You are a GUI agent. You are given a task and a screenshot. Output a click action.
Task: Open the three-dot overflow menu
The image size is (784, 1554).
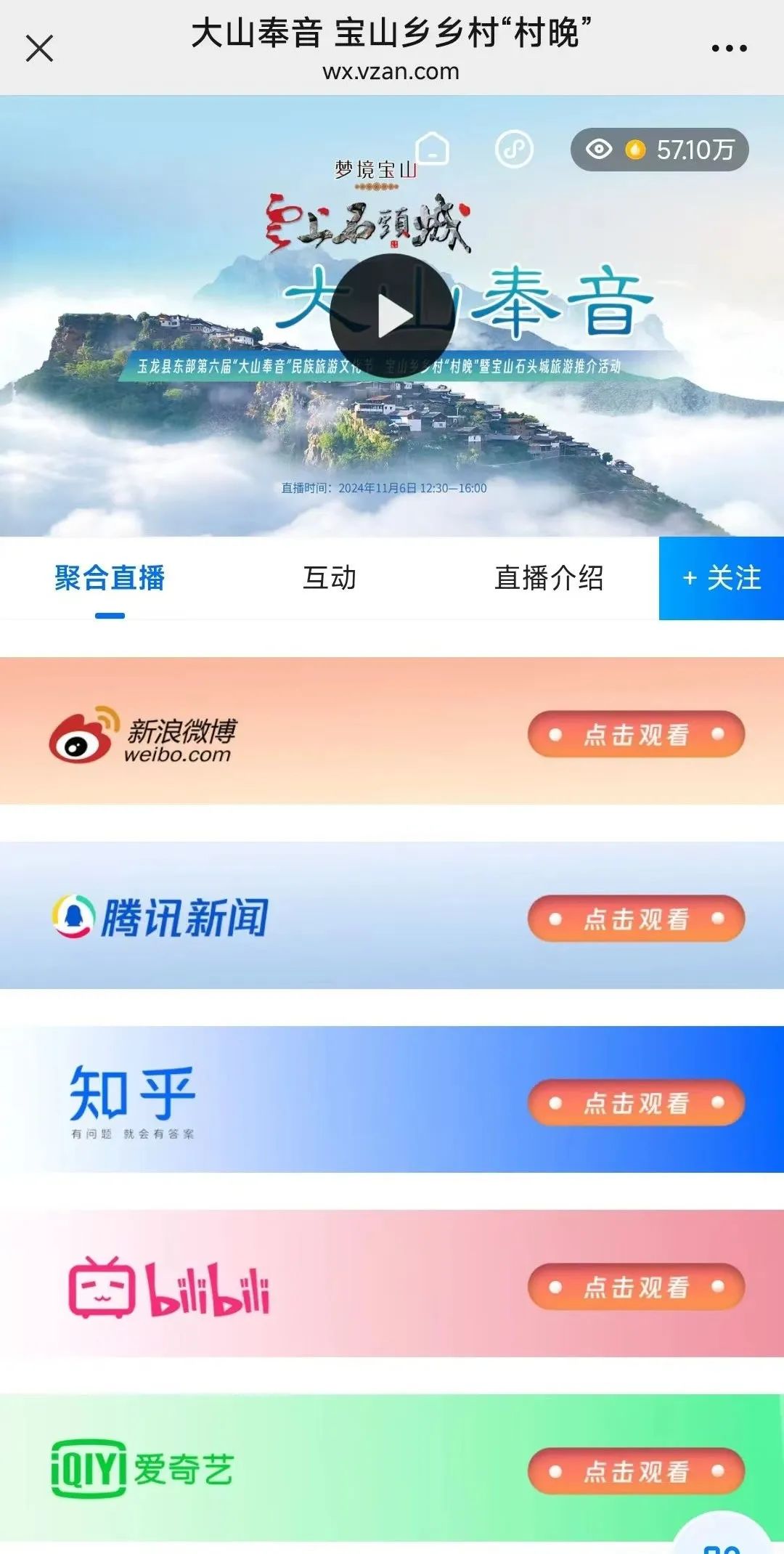(x=729, y=49)
